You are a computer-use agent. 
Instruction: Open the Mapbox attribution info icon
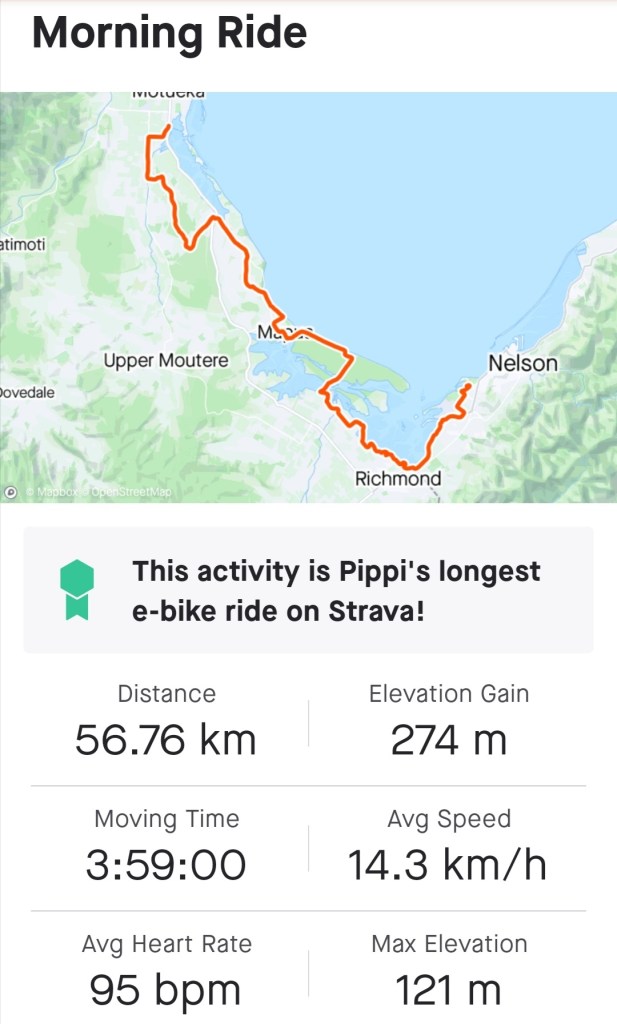click(x=11, y=492)
